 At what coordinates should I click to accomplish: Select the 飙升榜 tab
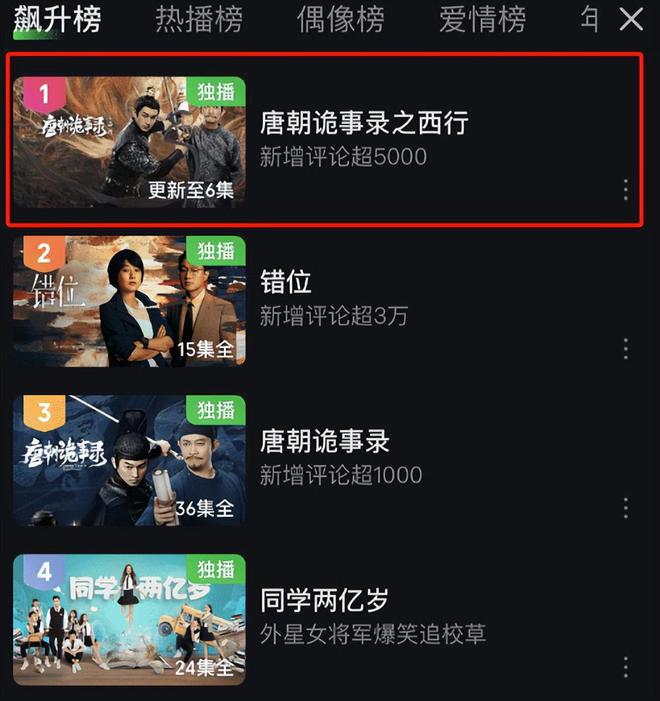pyautogui.click(x=57, y=19)
